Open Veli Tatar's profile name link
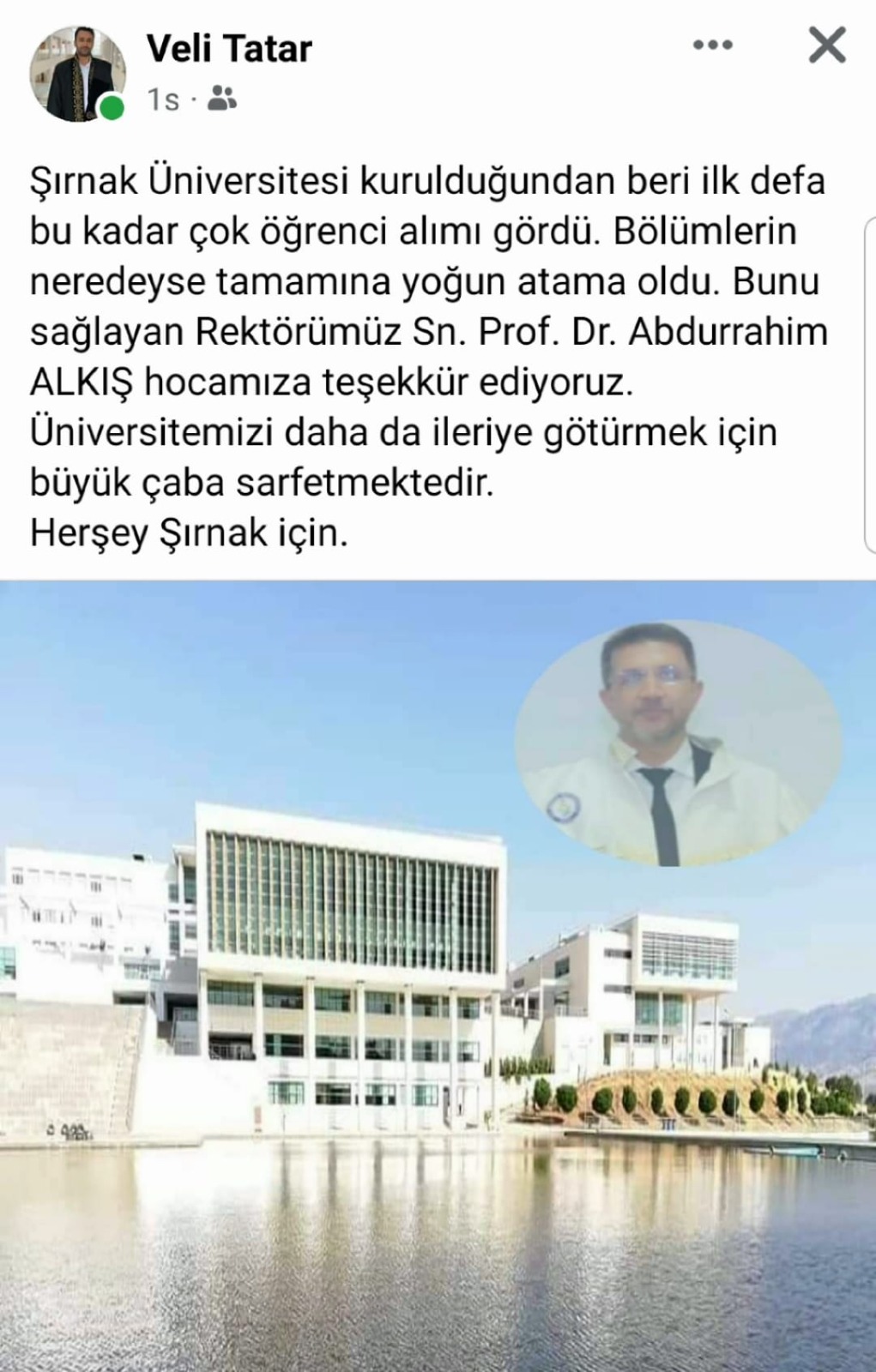The height and width of the screenshot is (1372, 876). pyautogui.click(x=229, y=49)
